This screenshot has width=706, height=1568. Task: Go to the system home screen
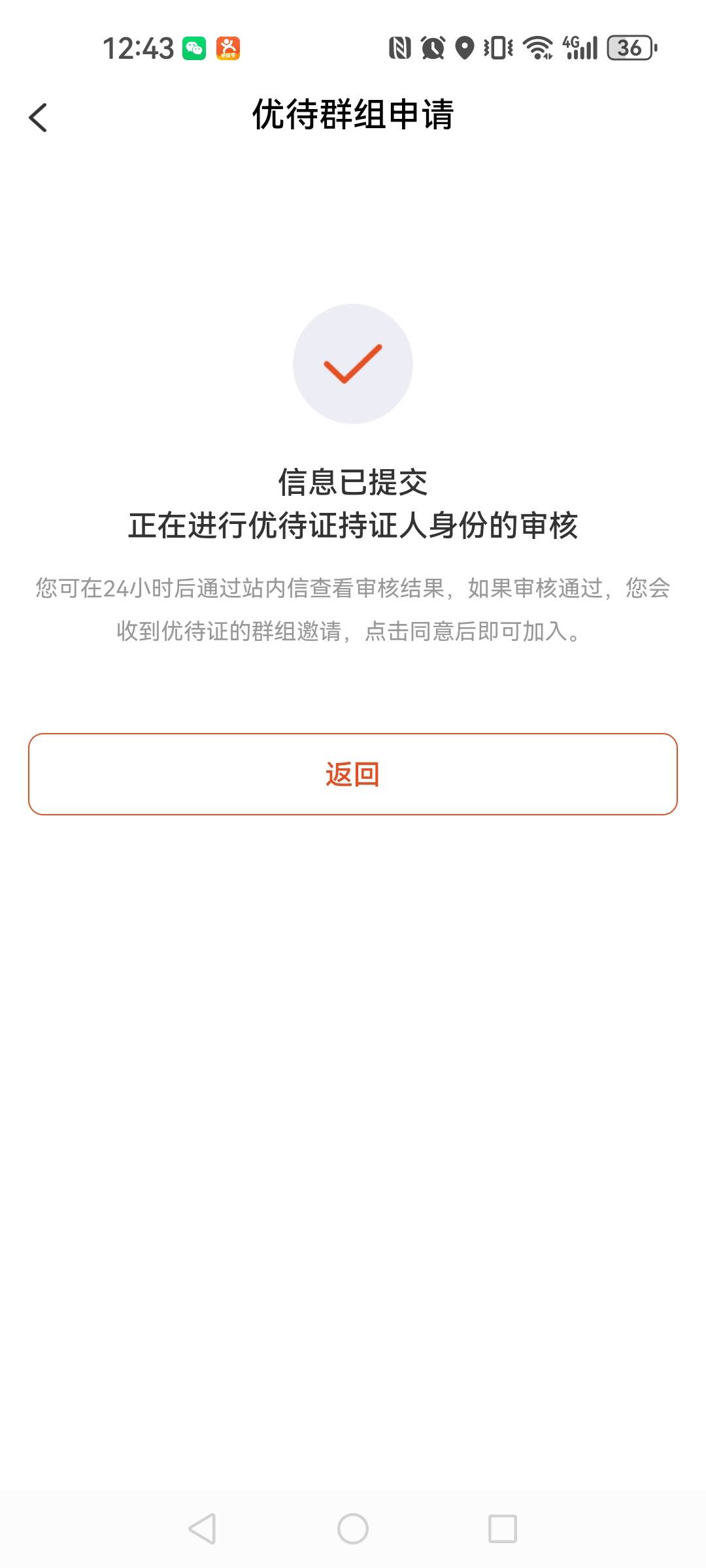(x=353, y=1529)
